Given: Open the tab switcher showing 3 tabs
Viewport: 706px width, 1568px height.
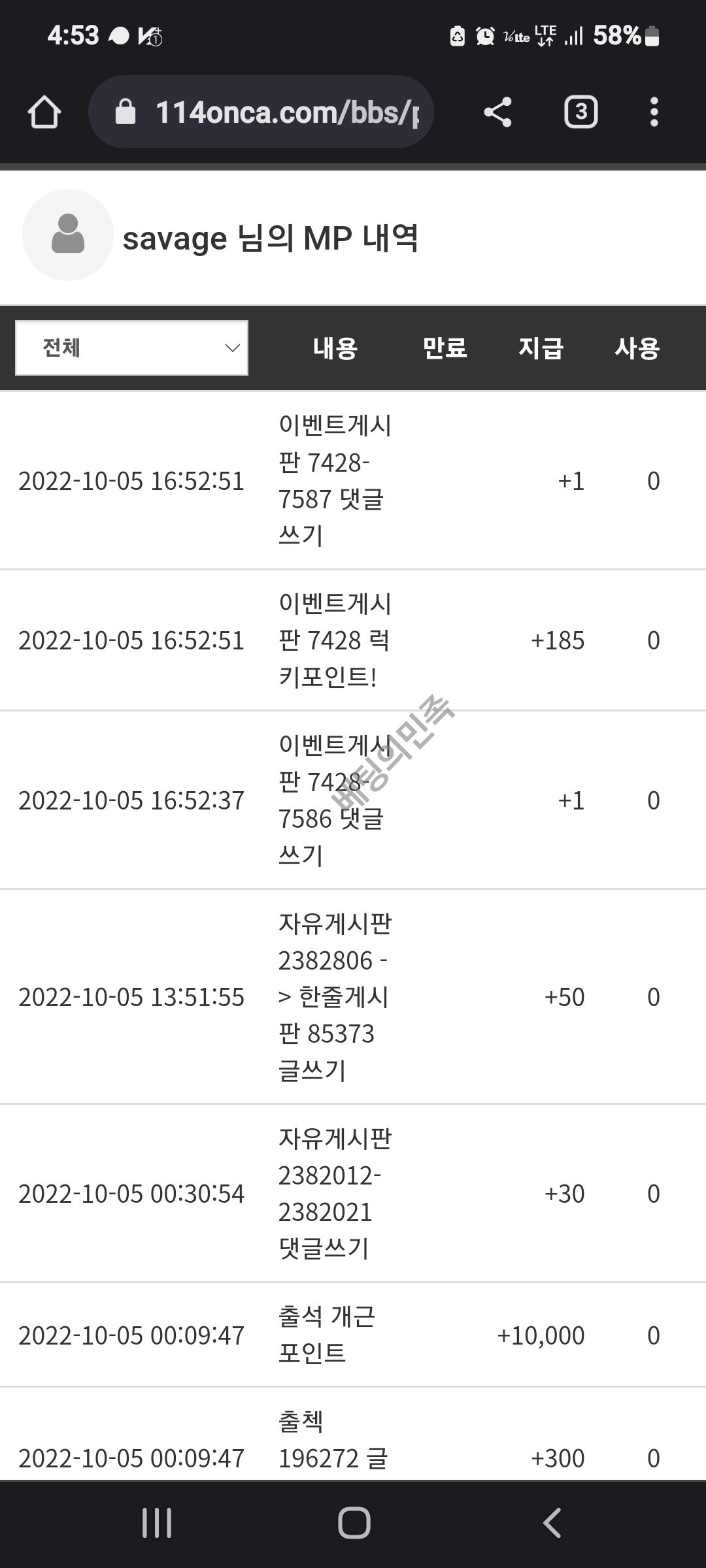Looking at the screenshot, I should point(580,112).
